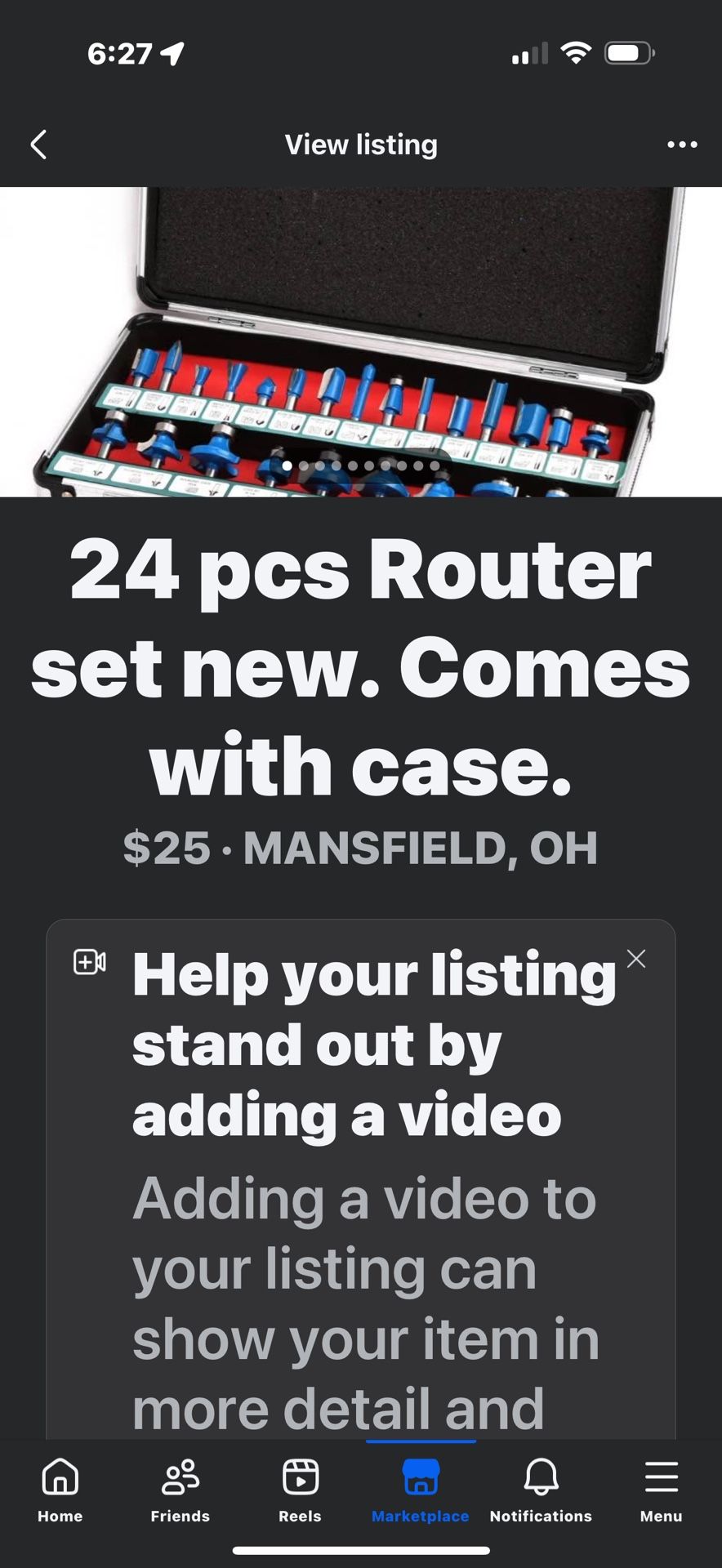
Task: Open the three-dot overflow menu
Action: 682,145
